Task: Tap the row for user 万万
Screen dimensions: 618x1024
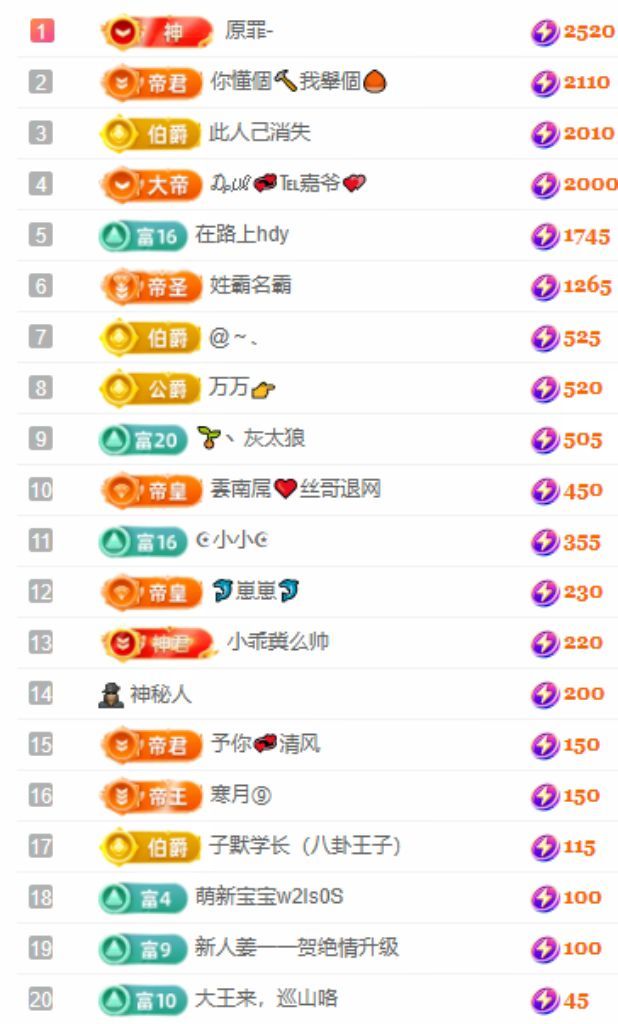Action: pos(242,388)
